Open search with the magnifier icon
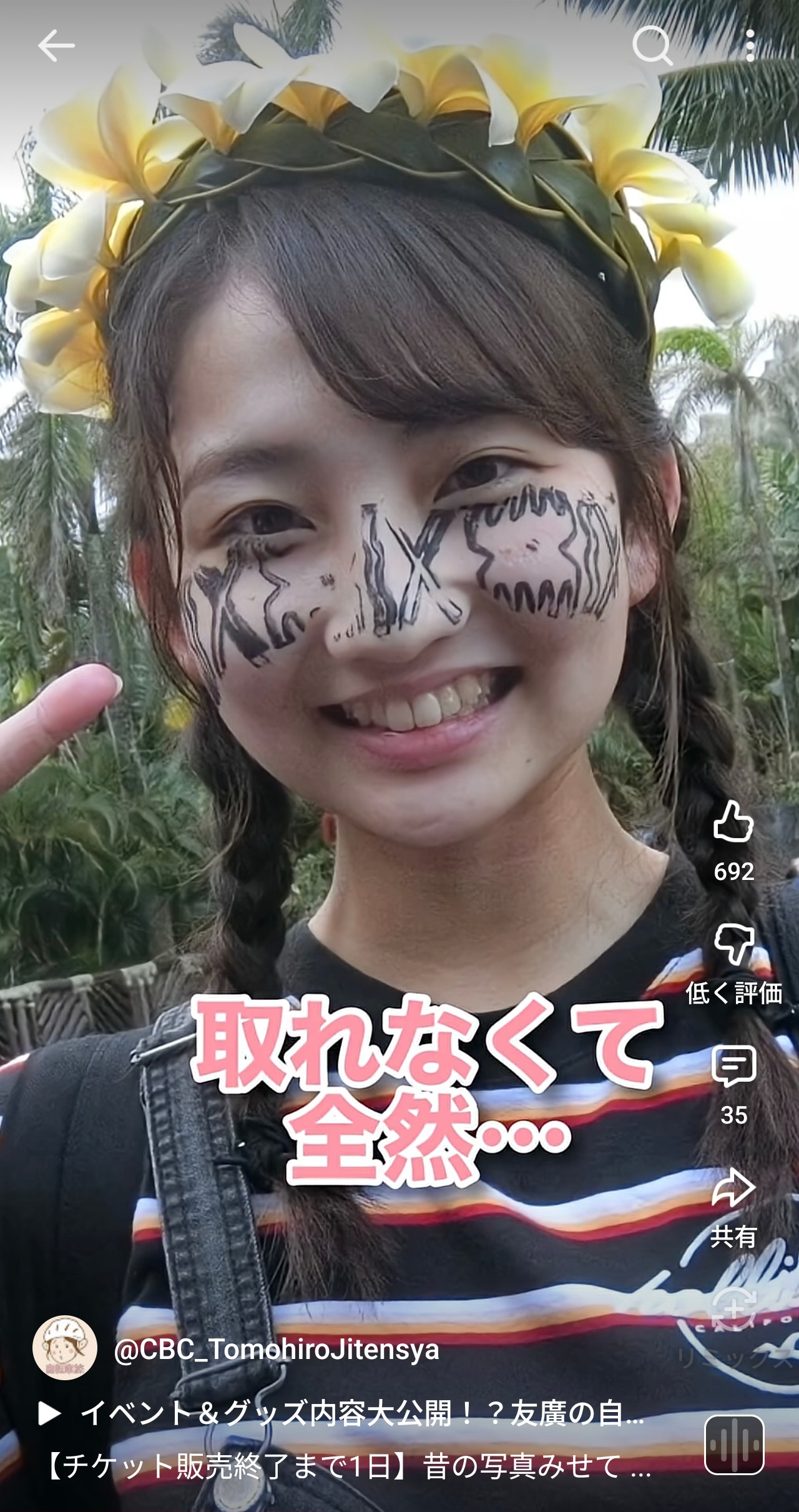This screenshot has height=1512, width=799. click(x=651, y=46)
